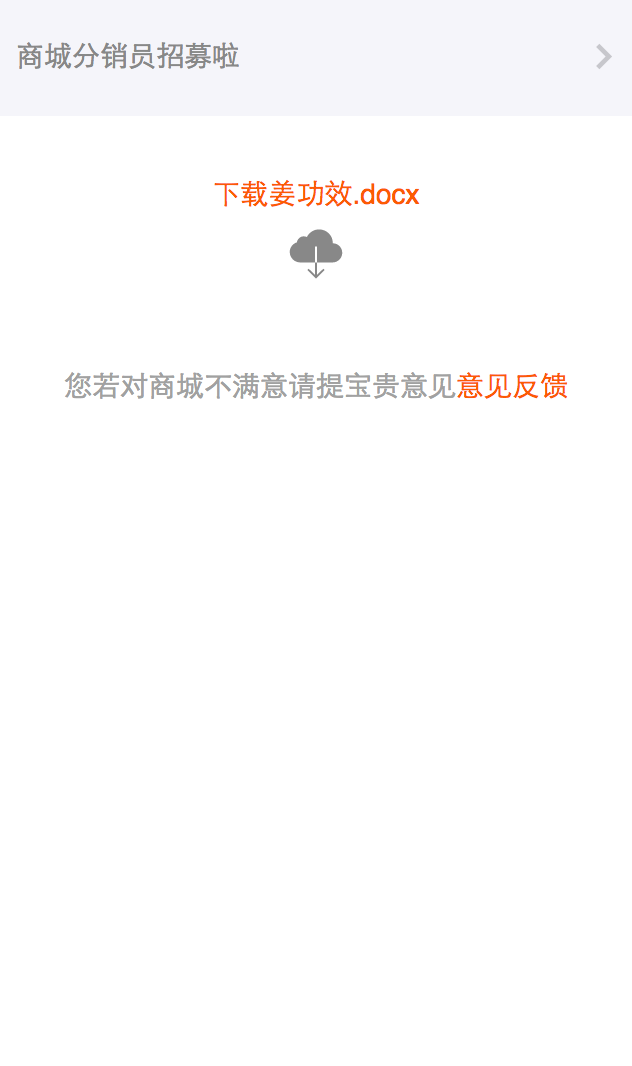Tap the cloud download icon
The image size is (632, 1066).
316,254
